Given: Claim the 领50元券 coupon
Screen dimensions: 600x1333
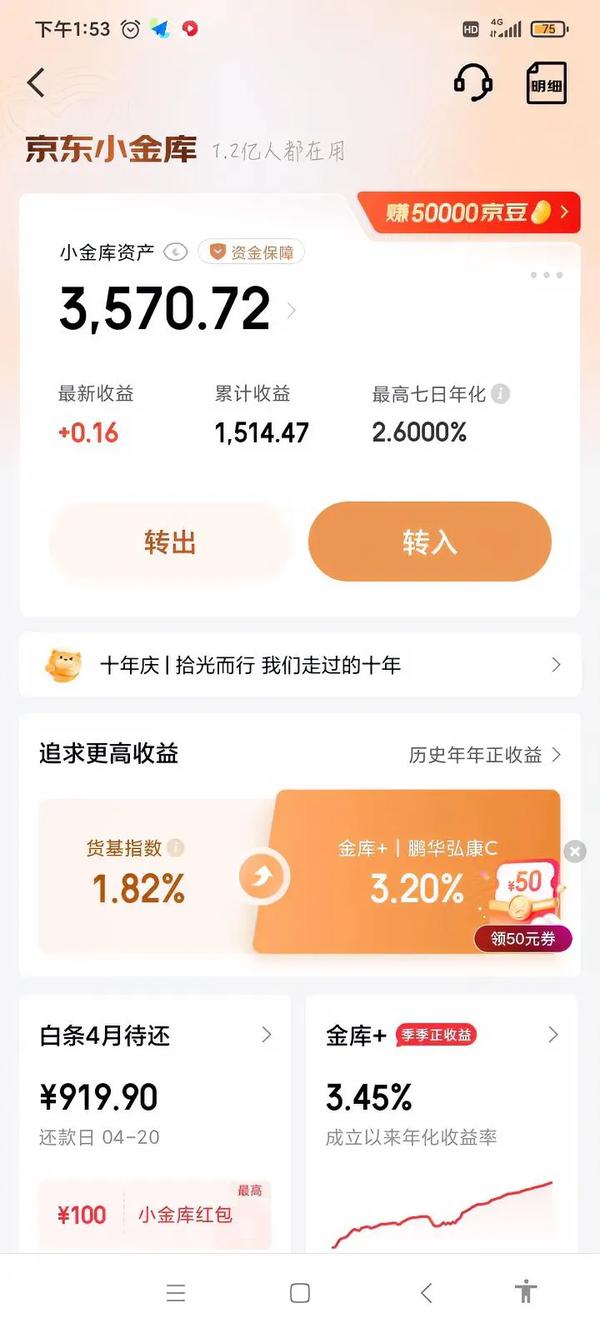Looking at the screenshot, I should point(522,938).
